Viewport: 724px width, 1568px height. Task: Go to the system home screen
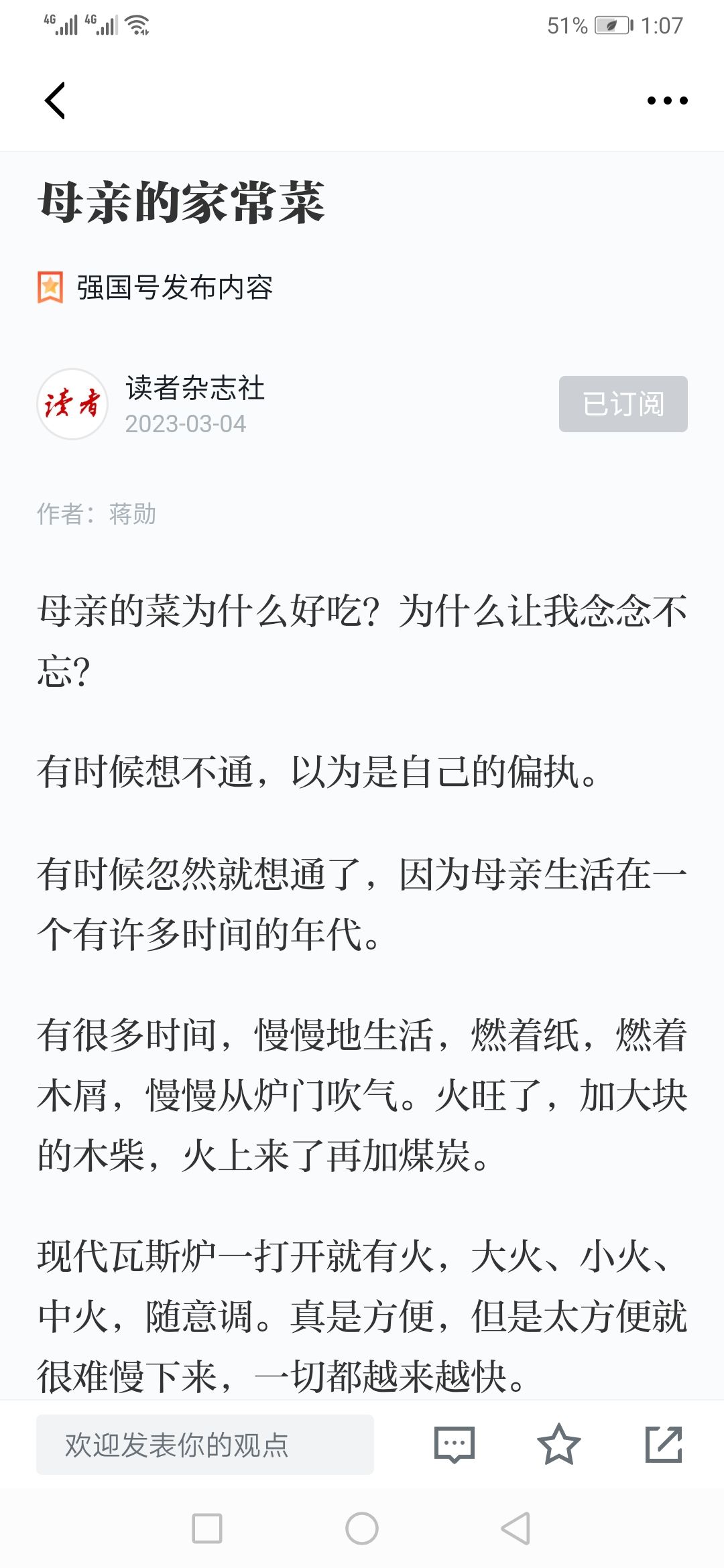pyautogui.click(x=362, y=1528)
